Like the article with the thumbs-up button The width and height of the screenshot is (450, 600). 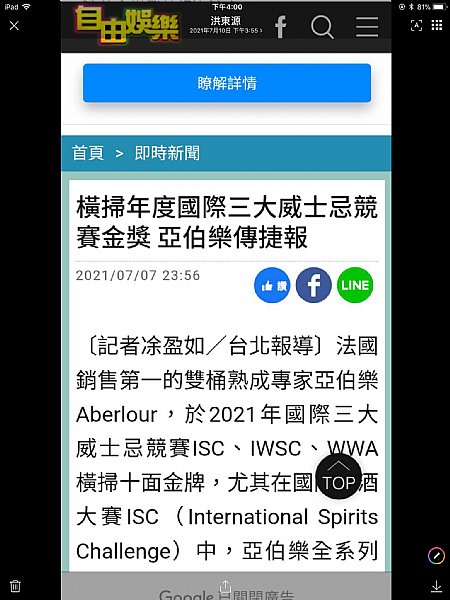272,285
